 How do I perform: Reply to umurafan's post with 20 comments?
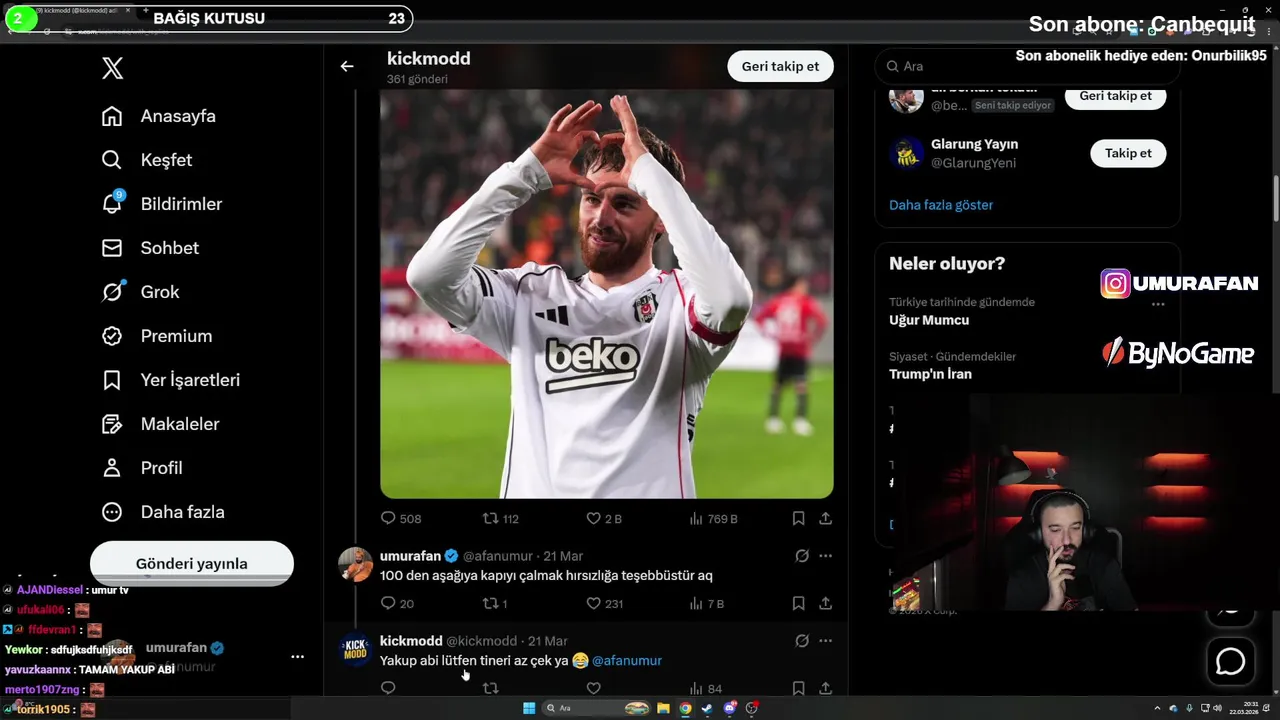(389, 604)
